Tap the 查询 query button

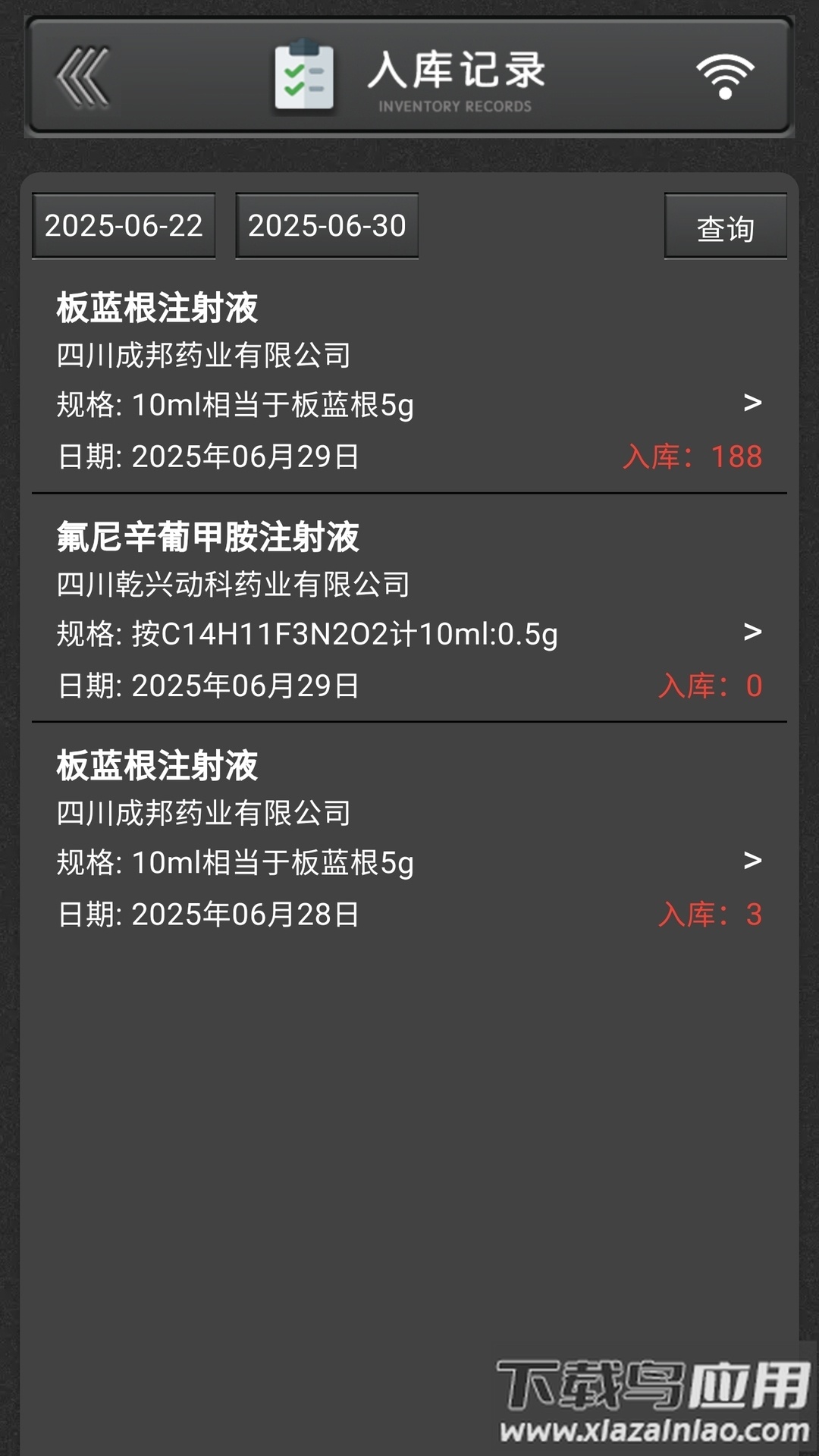pyautogui.click(x=724, y=225)
